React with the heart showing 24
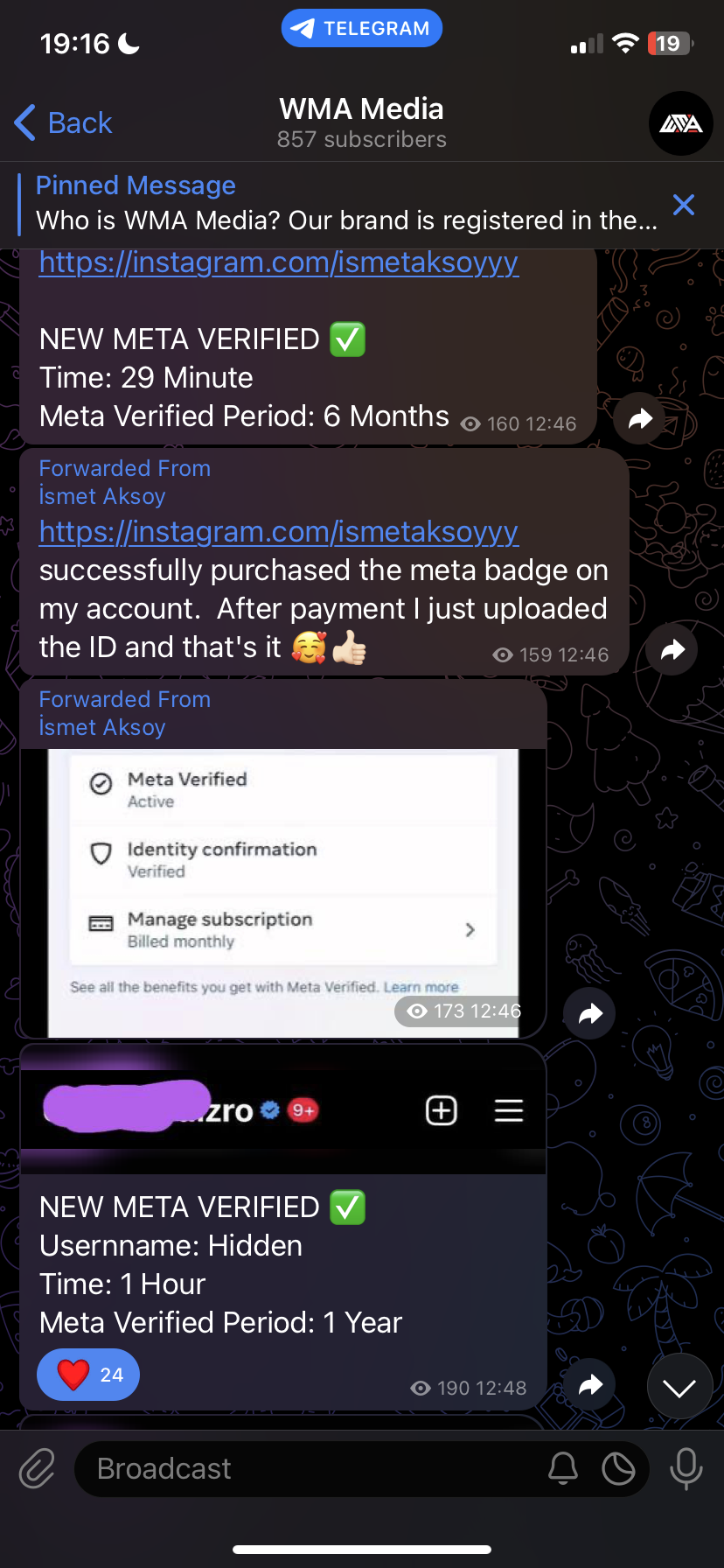This screenshot has width=724, height=1568. coord(88,1375)
